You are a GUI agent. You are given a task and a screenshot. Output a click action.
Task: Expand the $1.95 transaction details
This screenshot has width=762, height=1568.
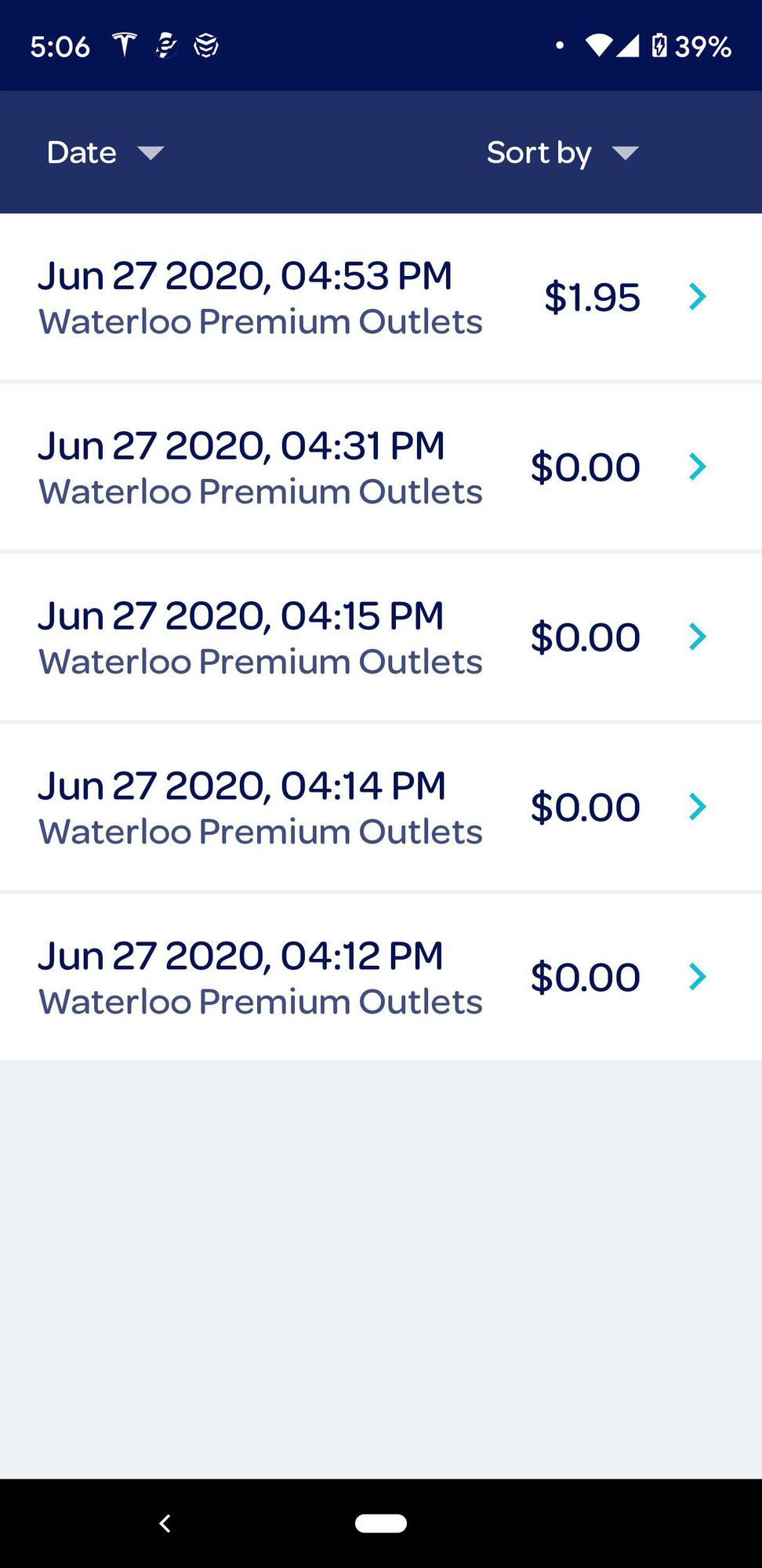[x=697, y=296]
